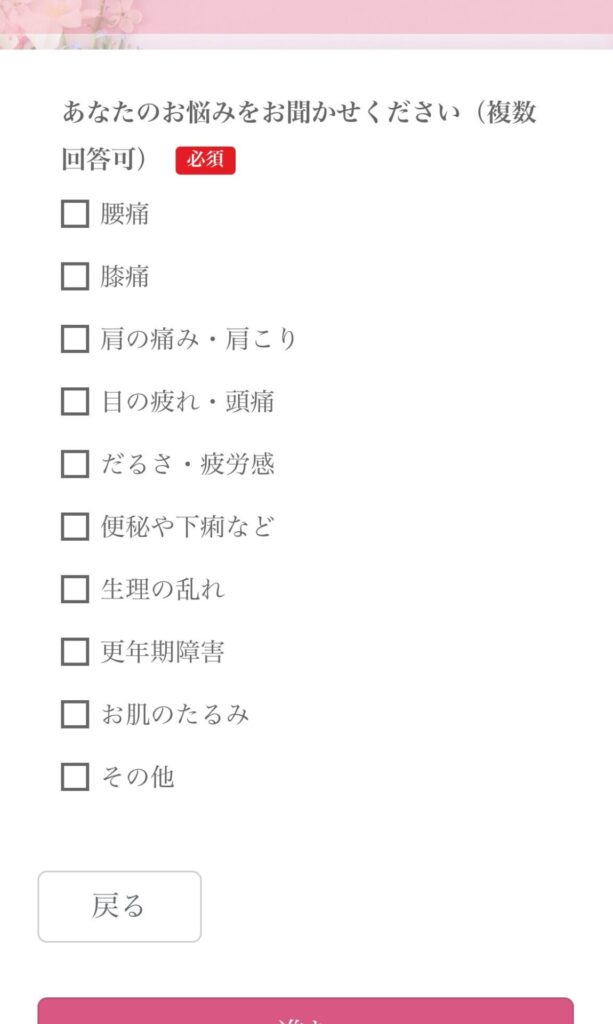Select お肌のたるみ checkbox
Viewport: 613px width, 1024px height.
click(x=75, y=714)
